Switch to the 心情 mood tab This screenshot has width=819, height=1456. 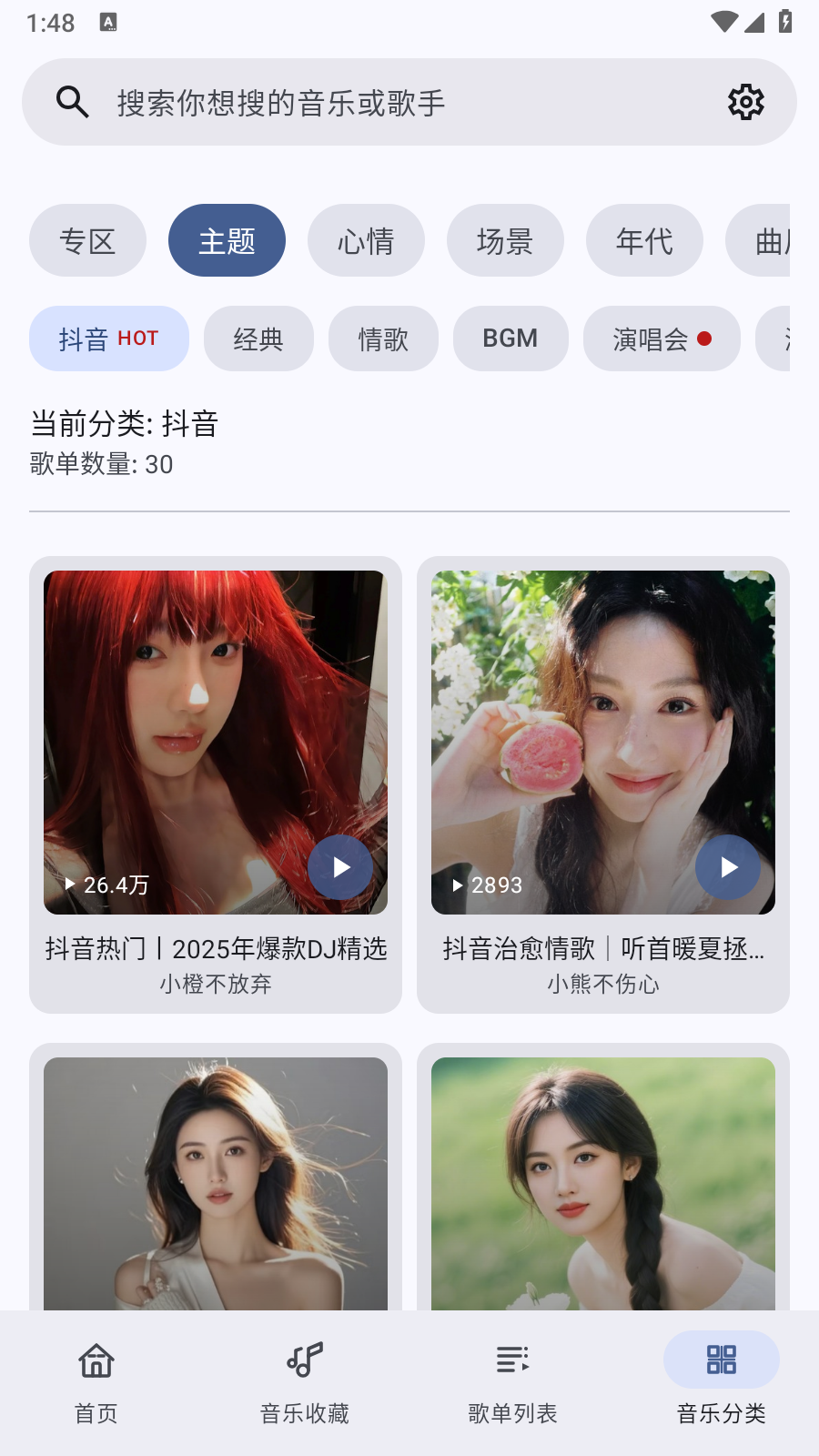coord(366,240)
